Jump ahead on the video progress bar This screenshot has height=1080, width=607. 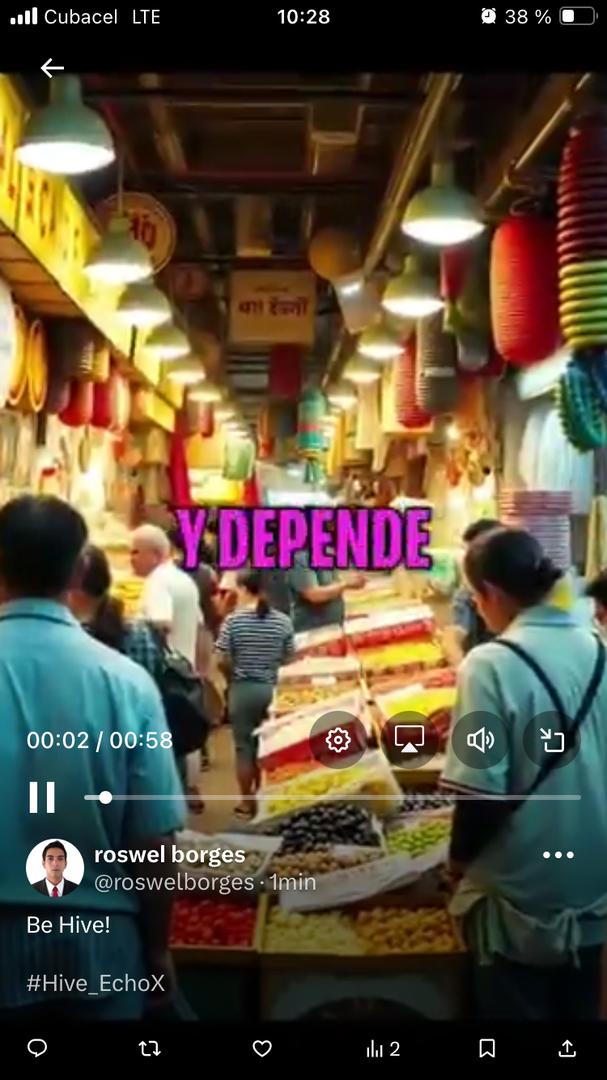400,797
